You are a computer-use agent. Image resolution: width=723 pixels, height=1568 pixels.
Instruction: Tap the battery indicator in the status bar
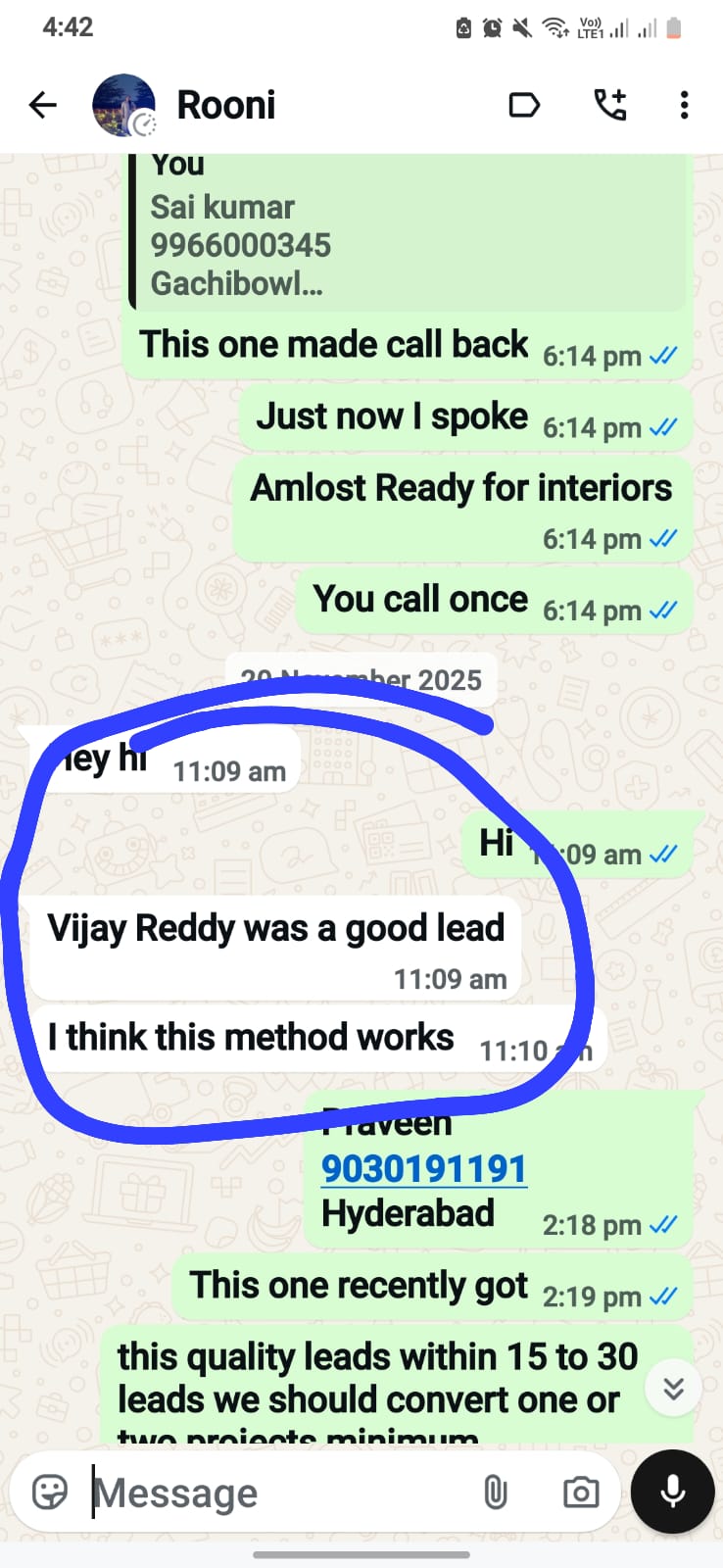(x=674, y=27)
